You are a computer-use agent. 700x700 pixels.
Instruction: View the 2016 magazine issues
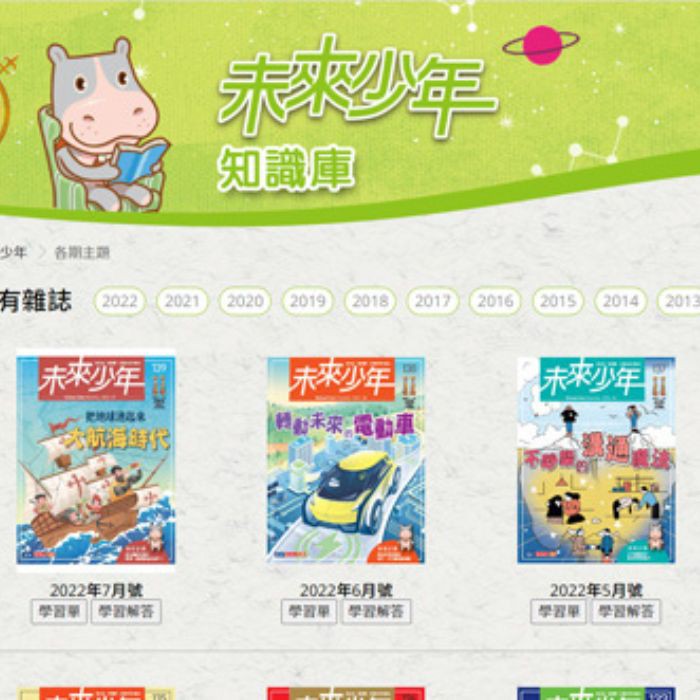coord(496,301)
